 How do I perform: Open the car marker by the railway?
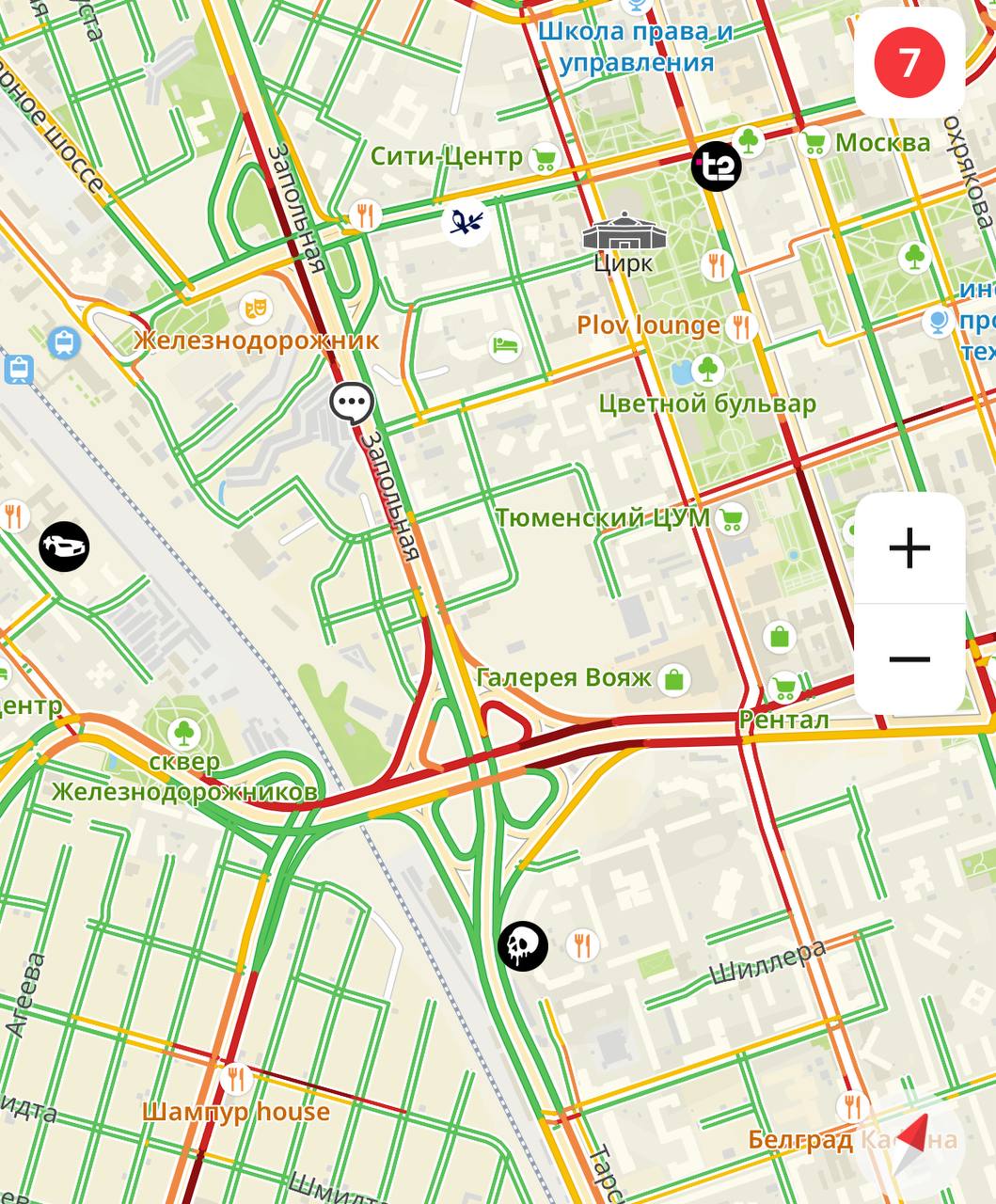click(64, 546)
